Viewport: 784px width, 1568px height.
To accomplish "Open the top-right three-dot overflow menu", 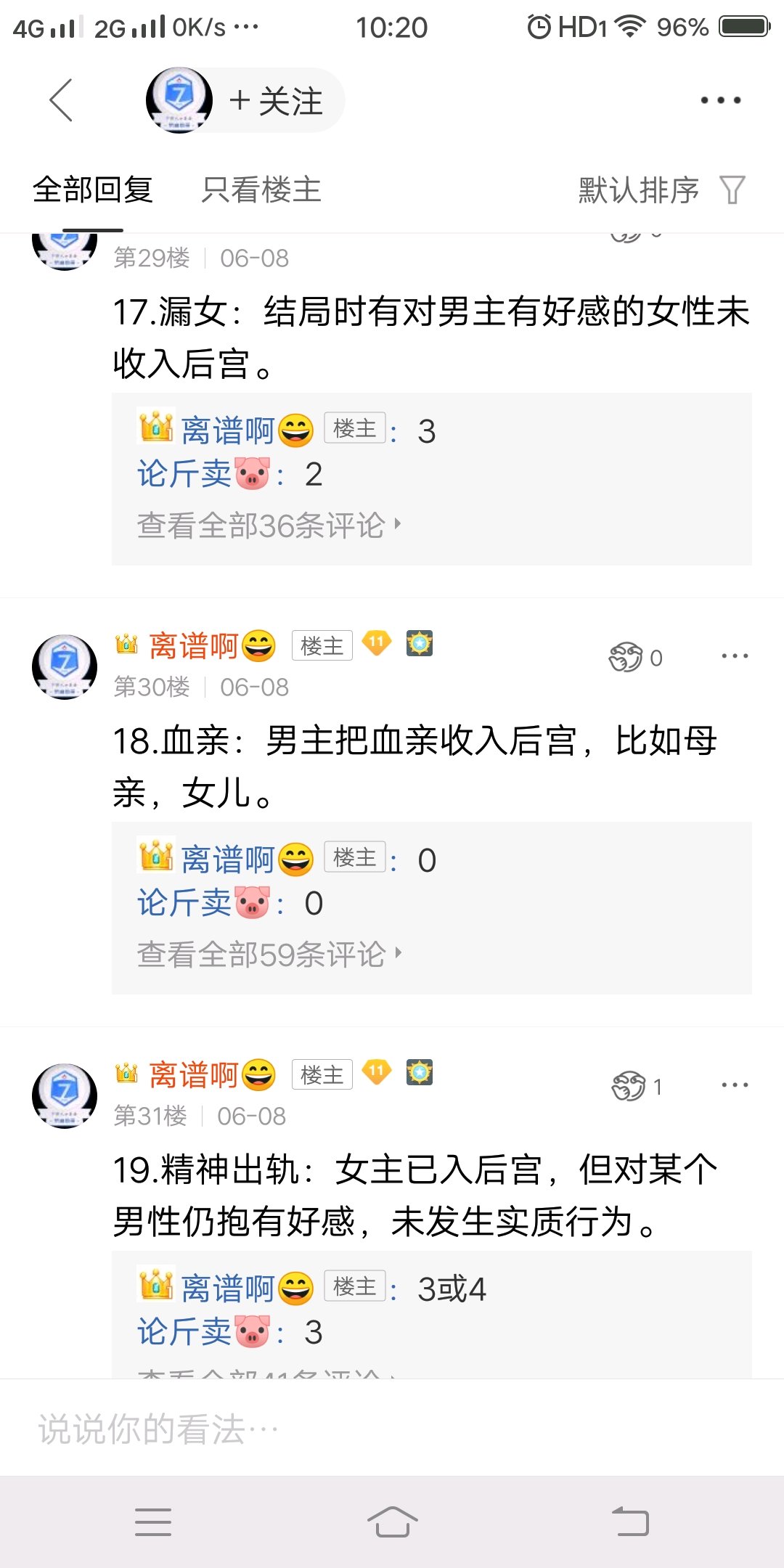I will pyautogui.click(x=721, y=100).
